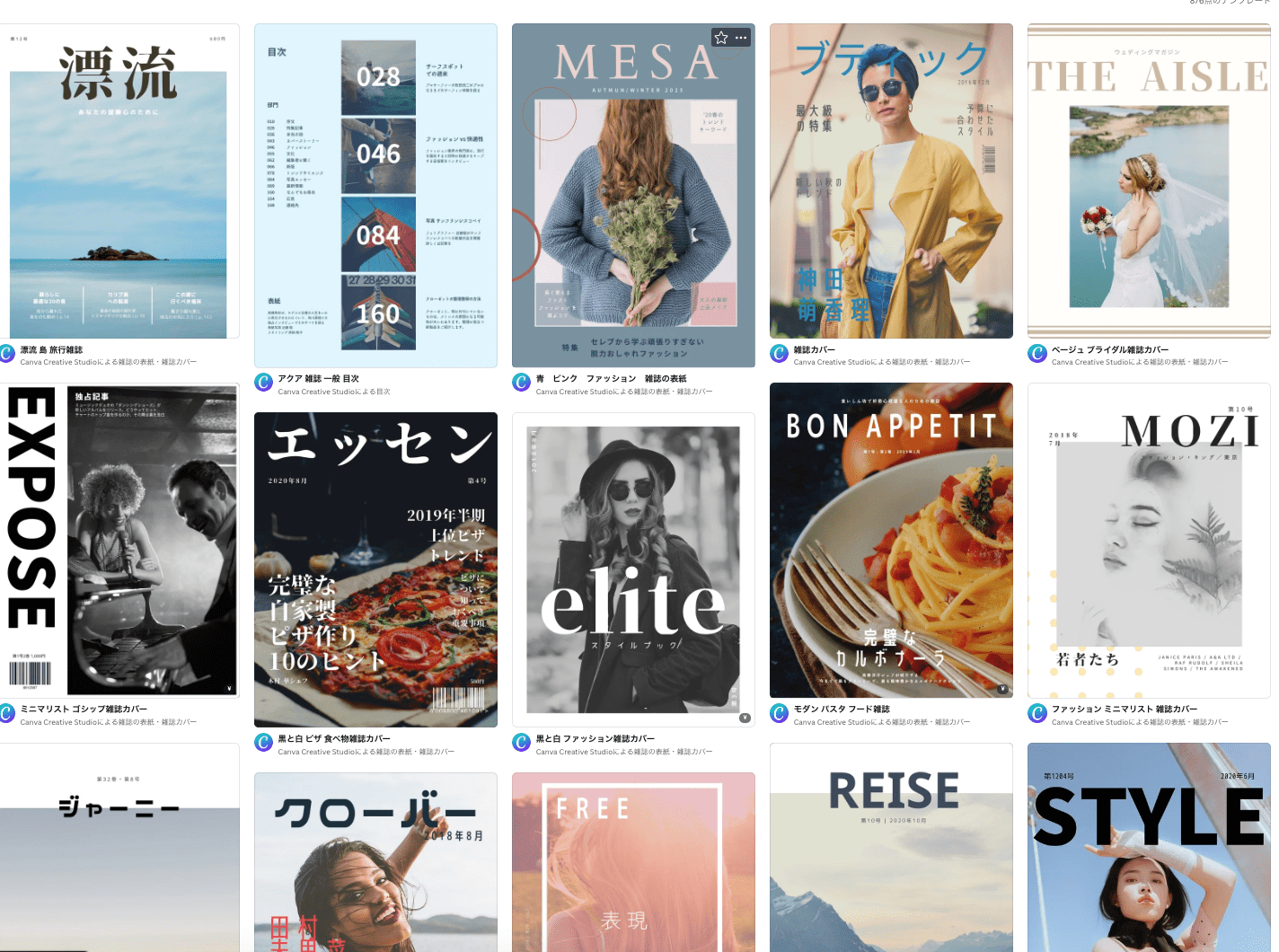Open the ブティック magazine cover template
The height and width of the screenshot is (952, 1279).
(891, 181)
